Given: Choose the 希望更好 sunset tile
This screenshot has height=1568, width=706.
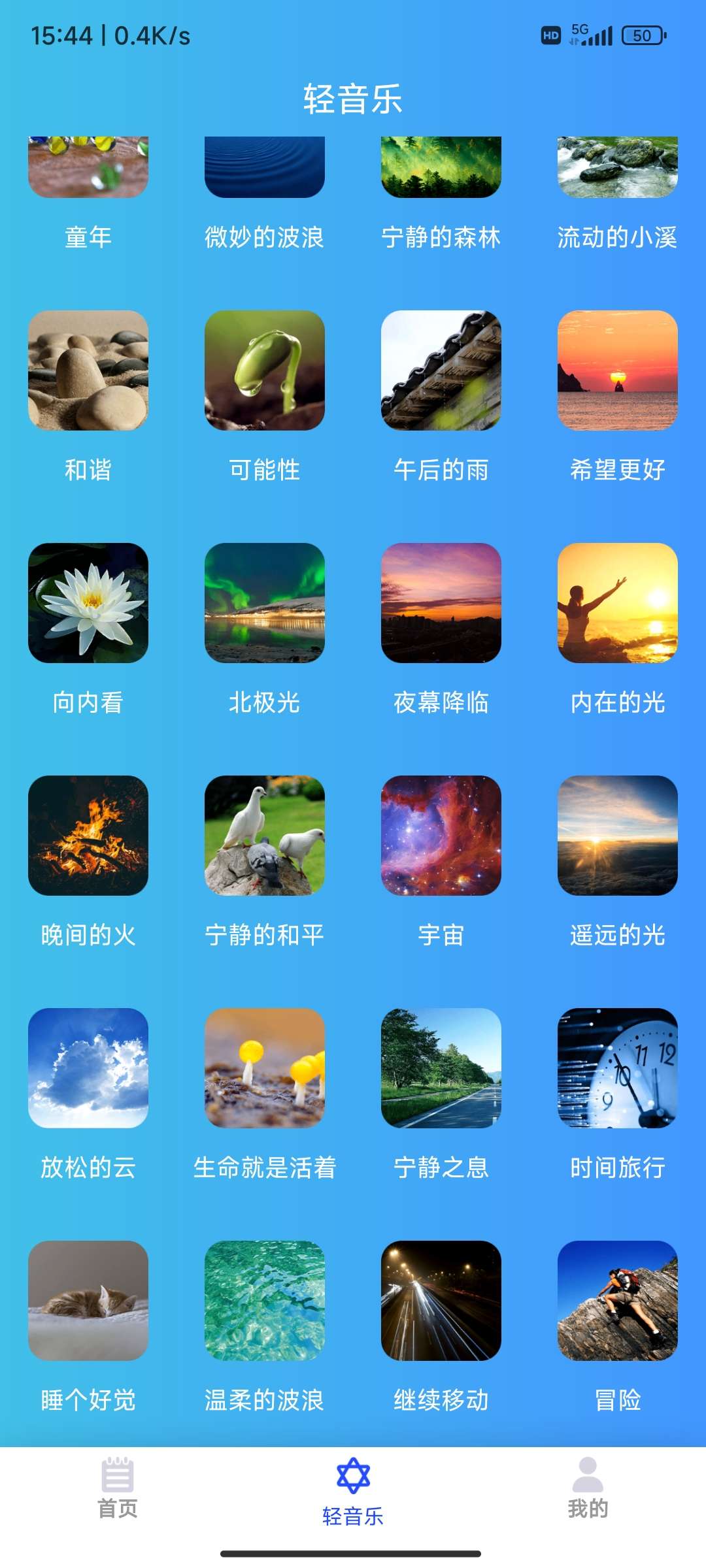Looking at the screenshot, I should click(x=618, y=370).
